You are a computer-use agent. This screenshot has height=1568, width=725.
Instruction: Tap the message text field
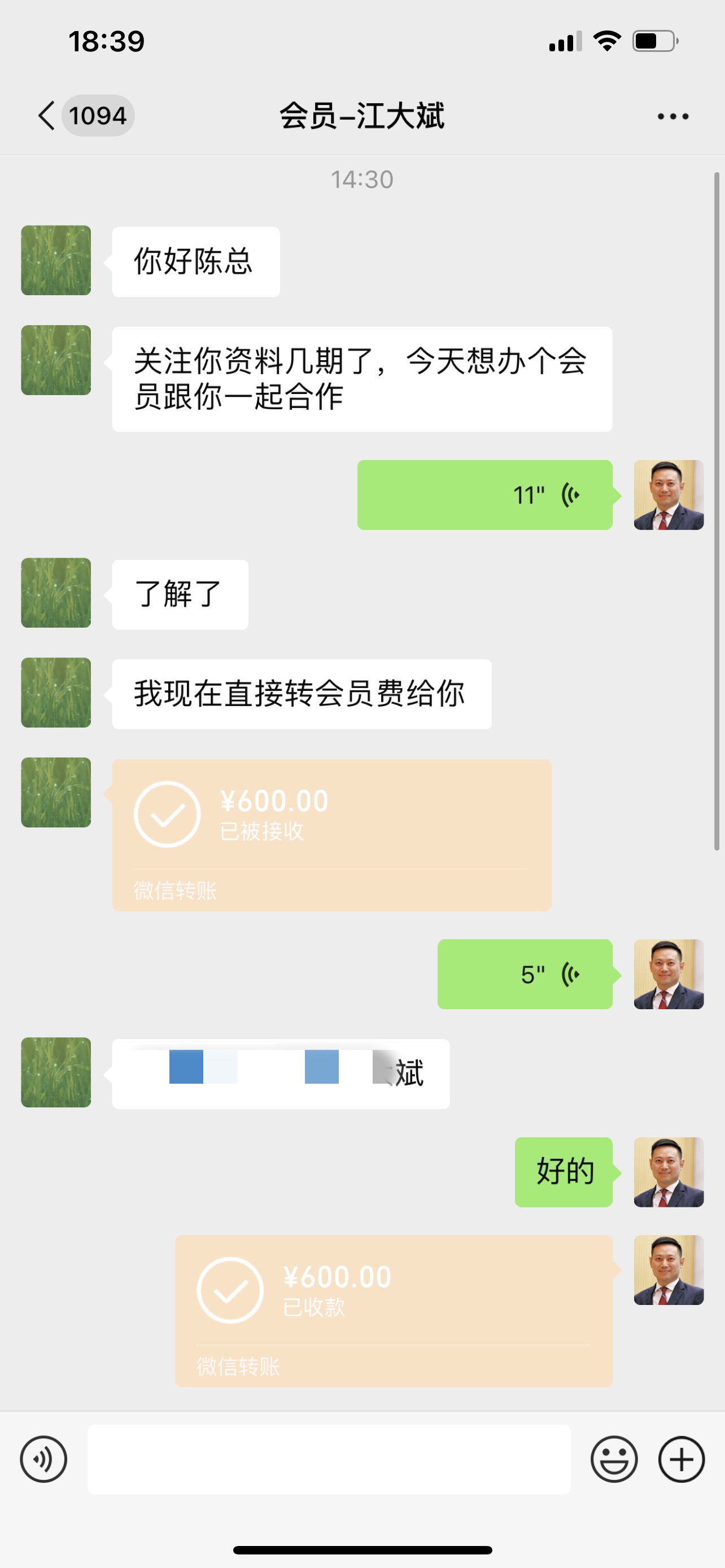[x=329, y=1459]
